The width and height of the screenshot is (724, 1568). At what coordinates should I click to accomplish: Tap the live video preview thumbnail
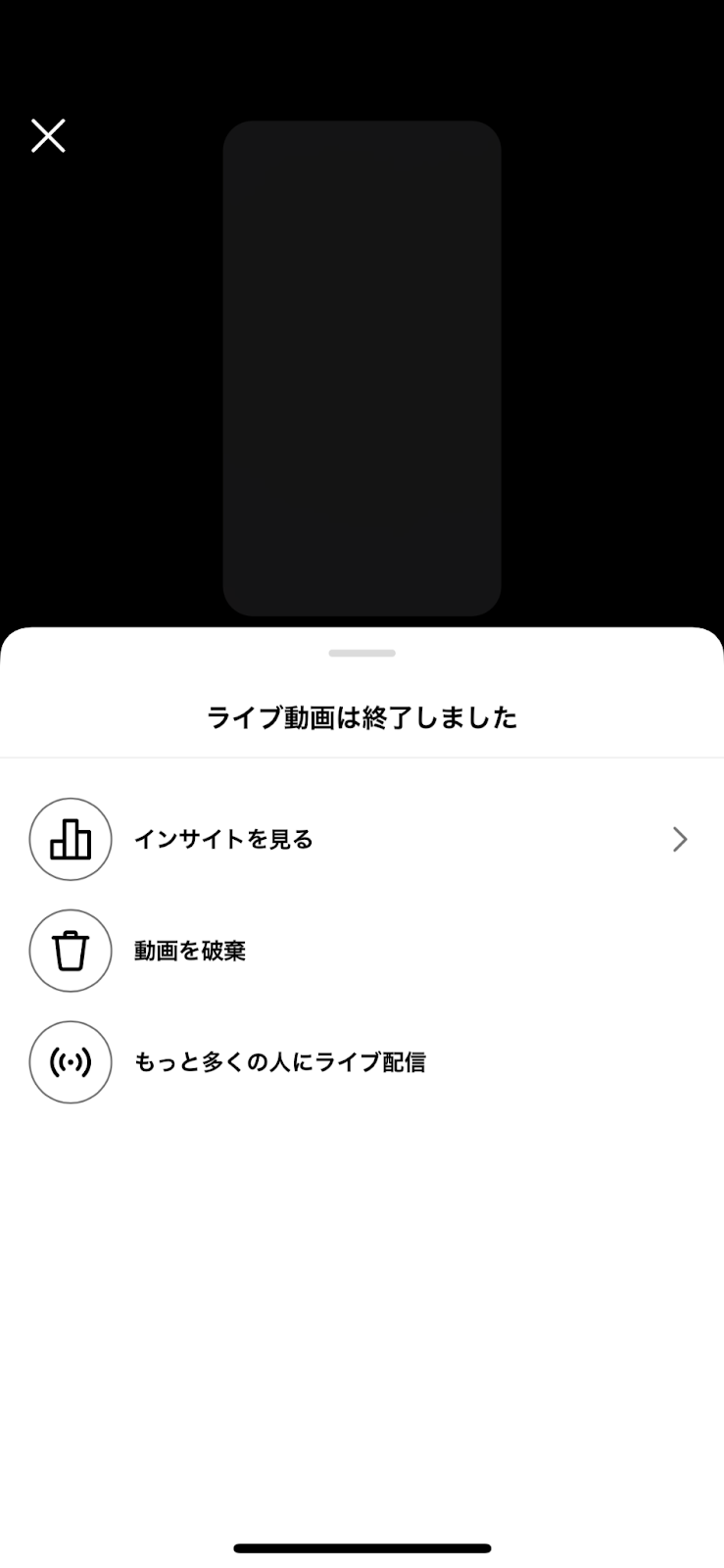(362, 368)
